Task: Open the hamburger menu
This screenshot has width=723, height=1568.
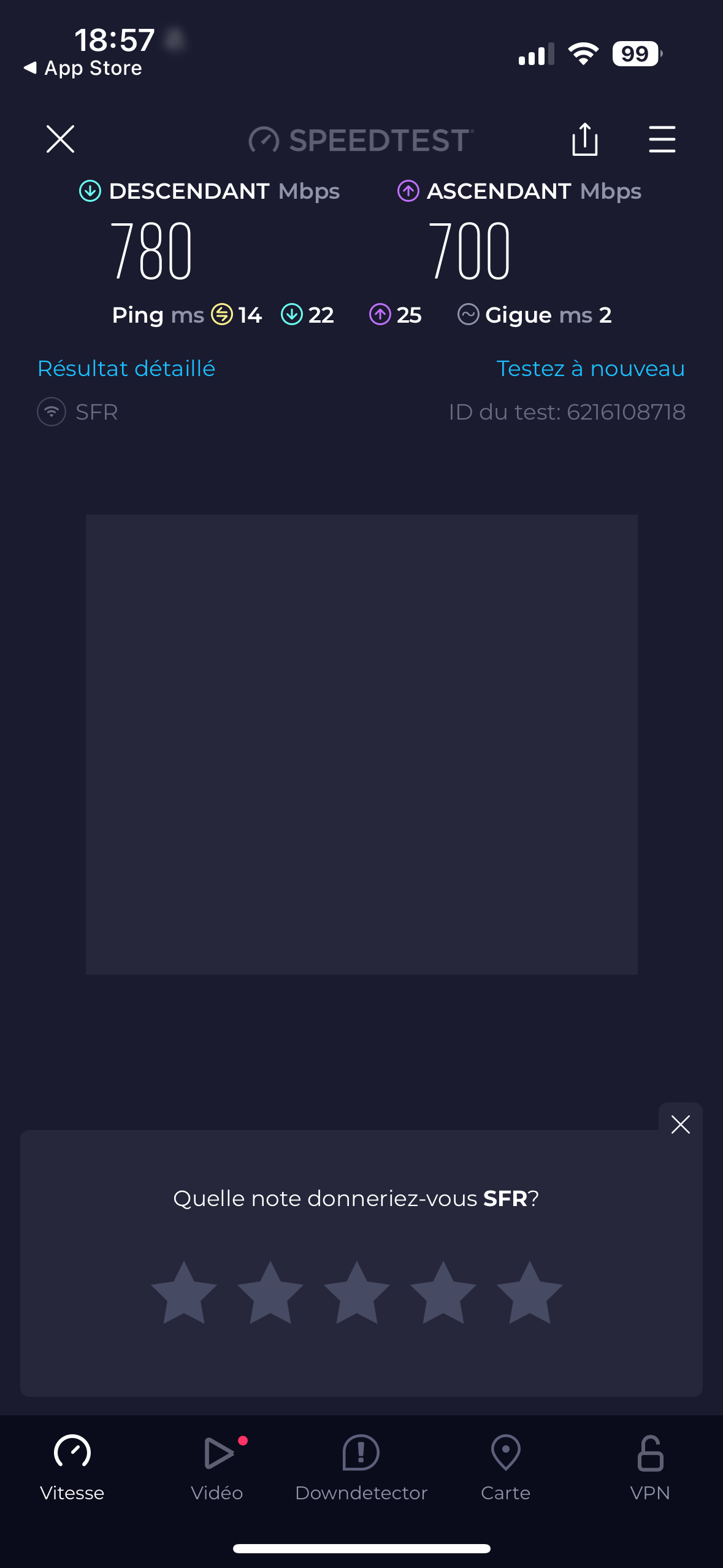Action: [662, 139]
